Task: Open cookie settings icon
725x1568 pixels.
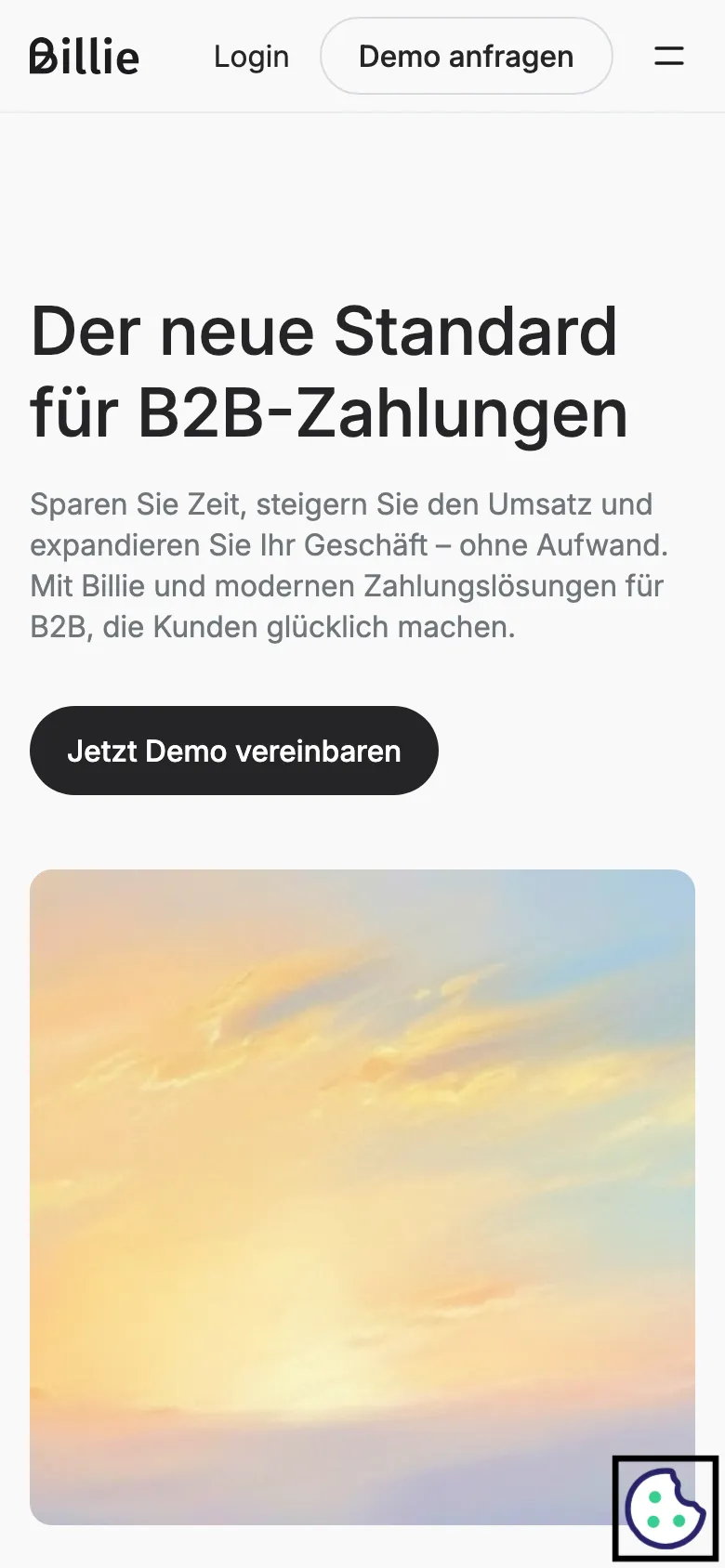Action: tap(665, 1509)
